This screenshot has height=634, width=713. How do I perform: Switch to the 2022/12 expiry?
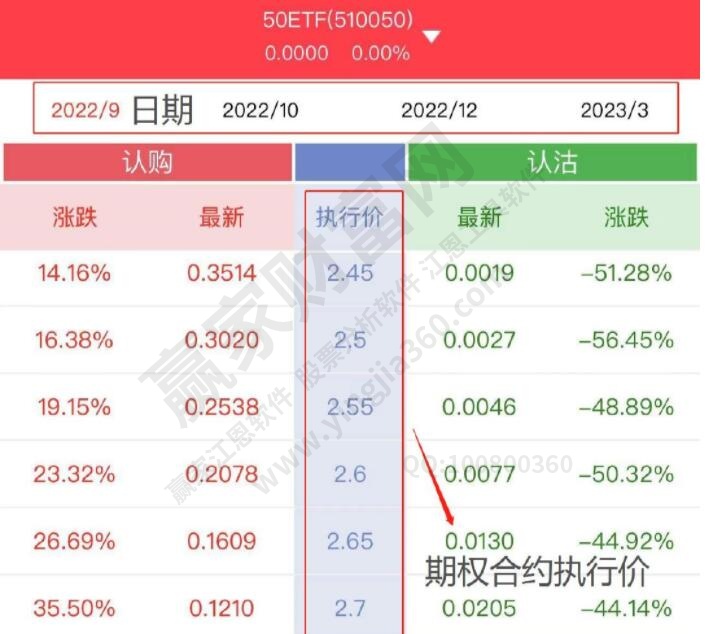440,110
